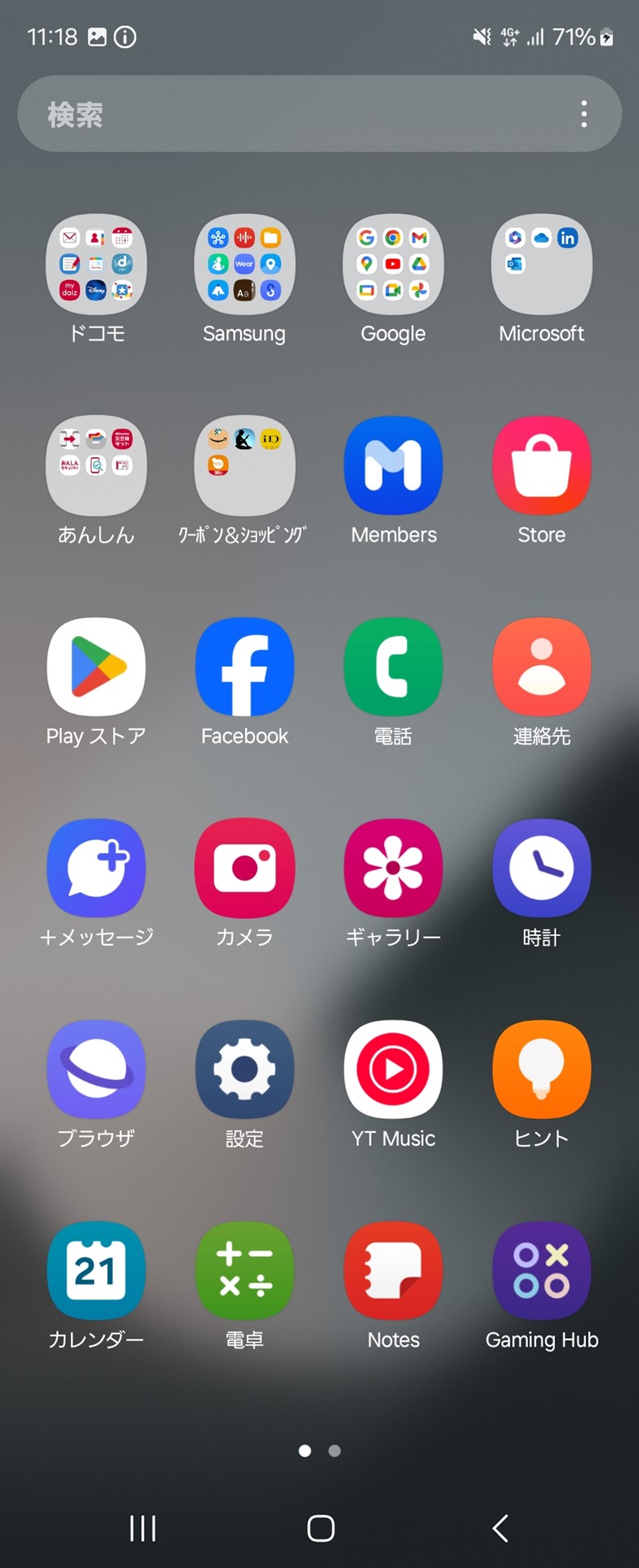Open the 設定 (Settings) app
Screen dimensions: 639x1568
(244, 1069)
